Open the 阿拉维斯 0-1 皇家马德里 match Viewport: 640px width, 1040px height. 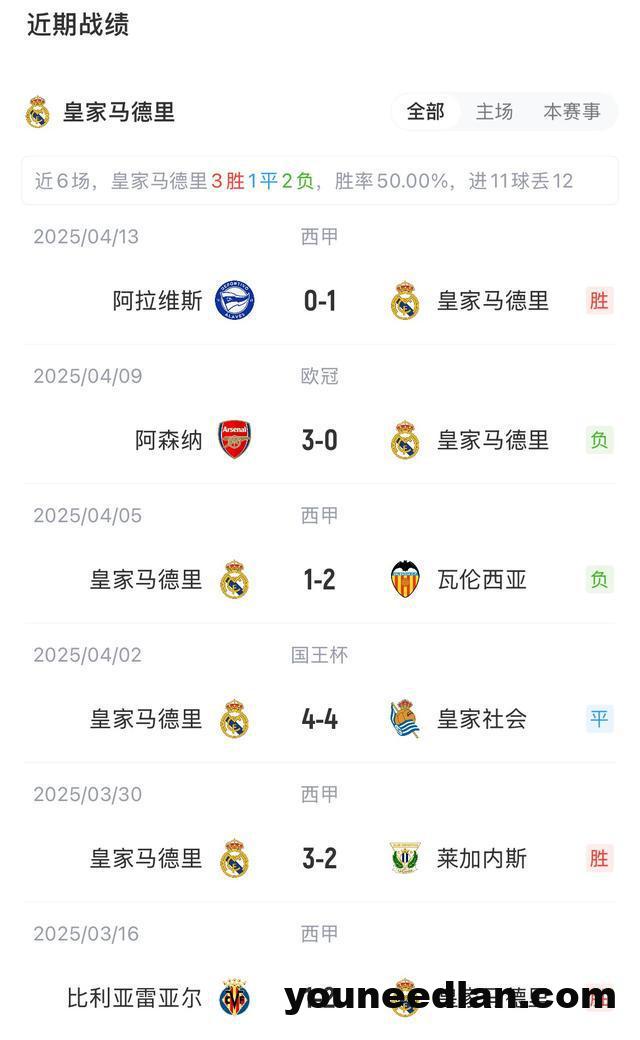click(x=320, y=282)
